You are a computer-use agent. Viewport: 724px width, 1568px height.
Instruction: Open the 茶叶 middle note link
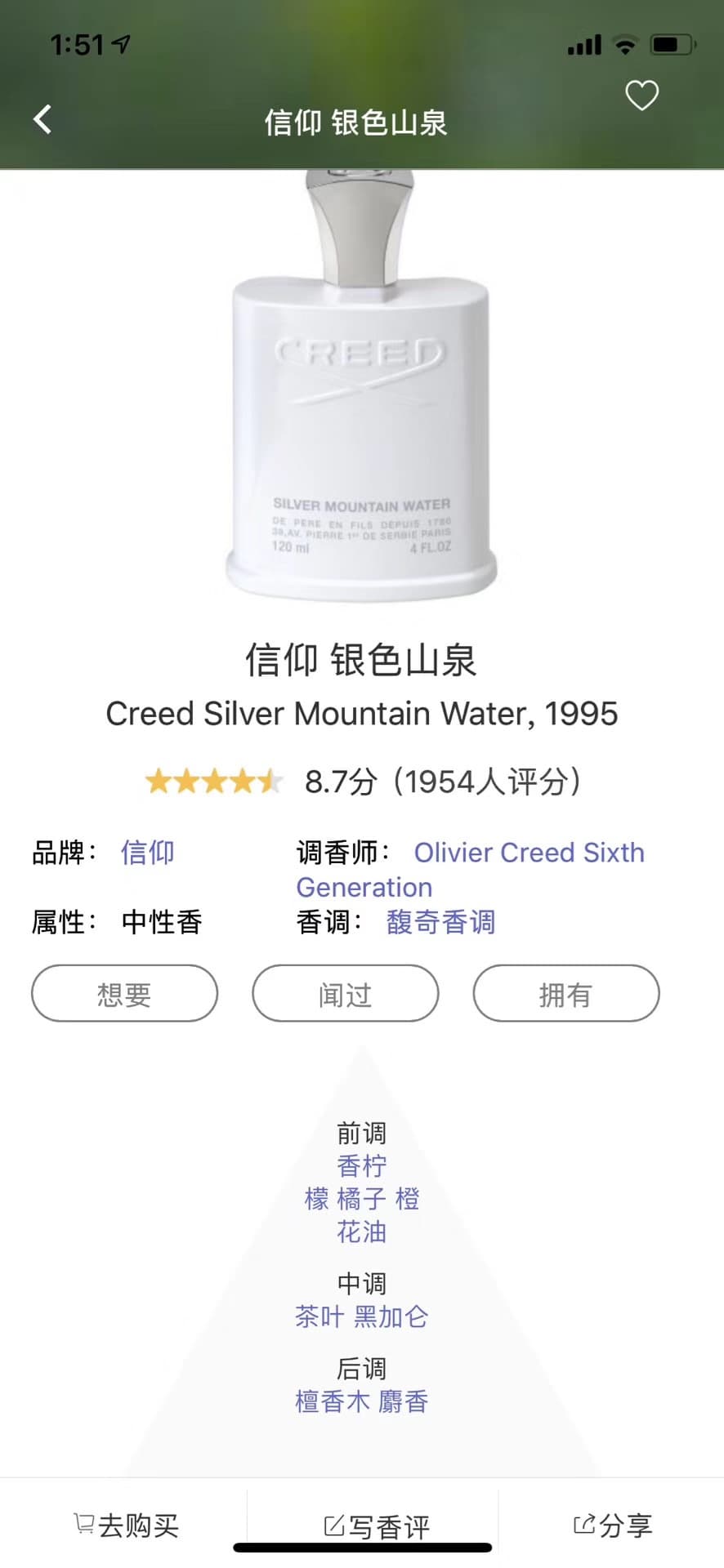[319, 1316]
